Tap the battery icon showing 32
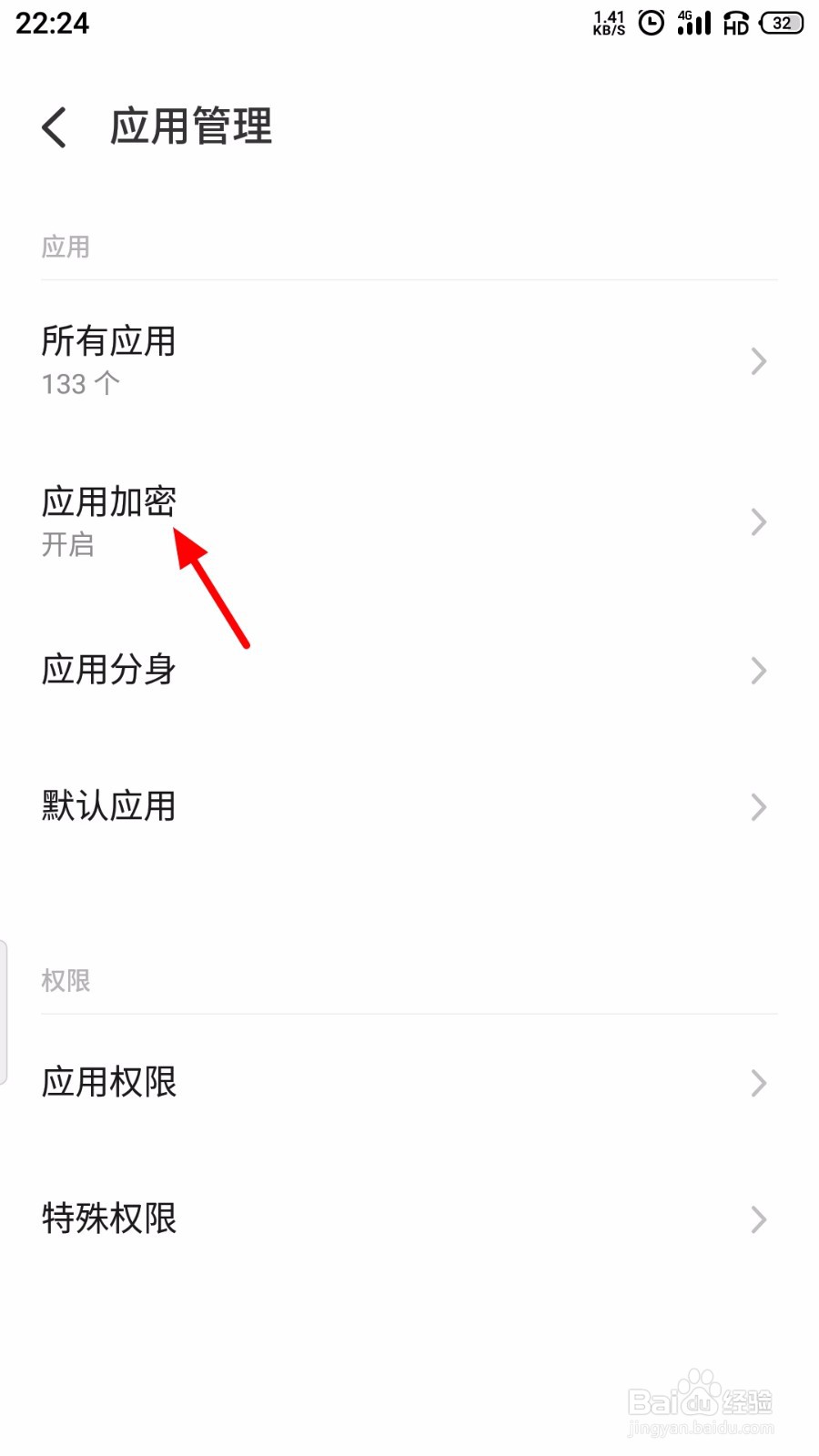 click(778, 24)
